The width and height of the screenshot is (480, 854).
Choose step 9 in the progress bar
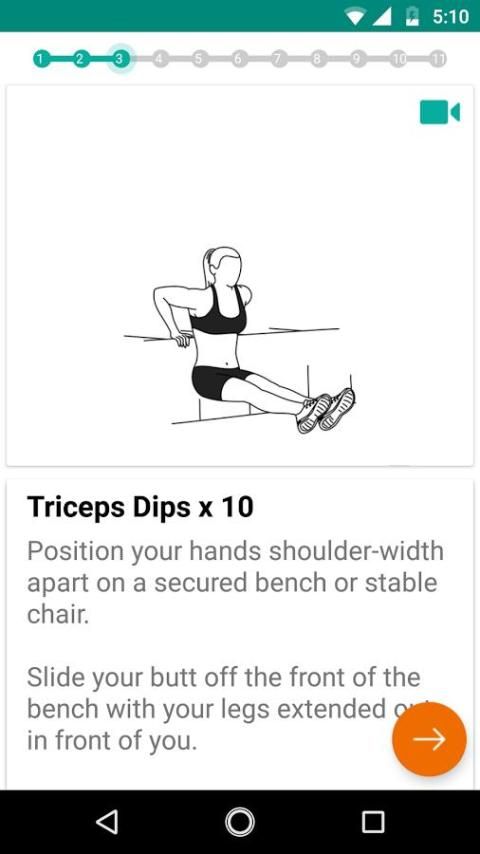coord(358,59)
